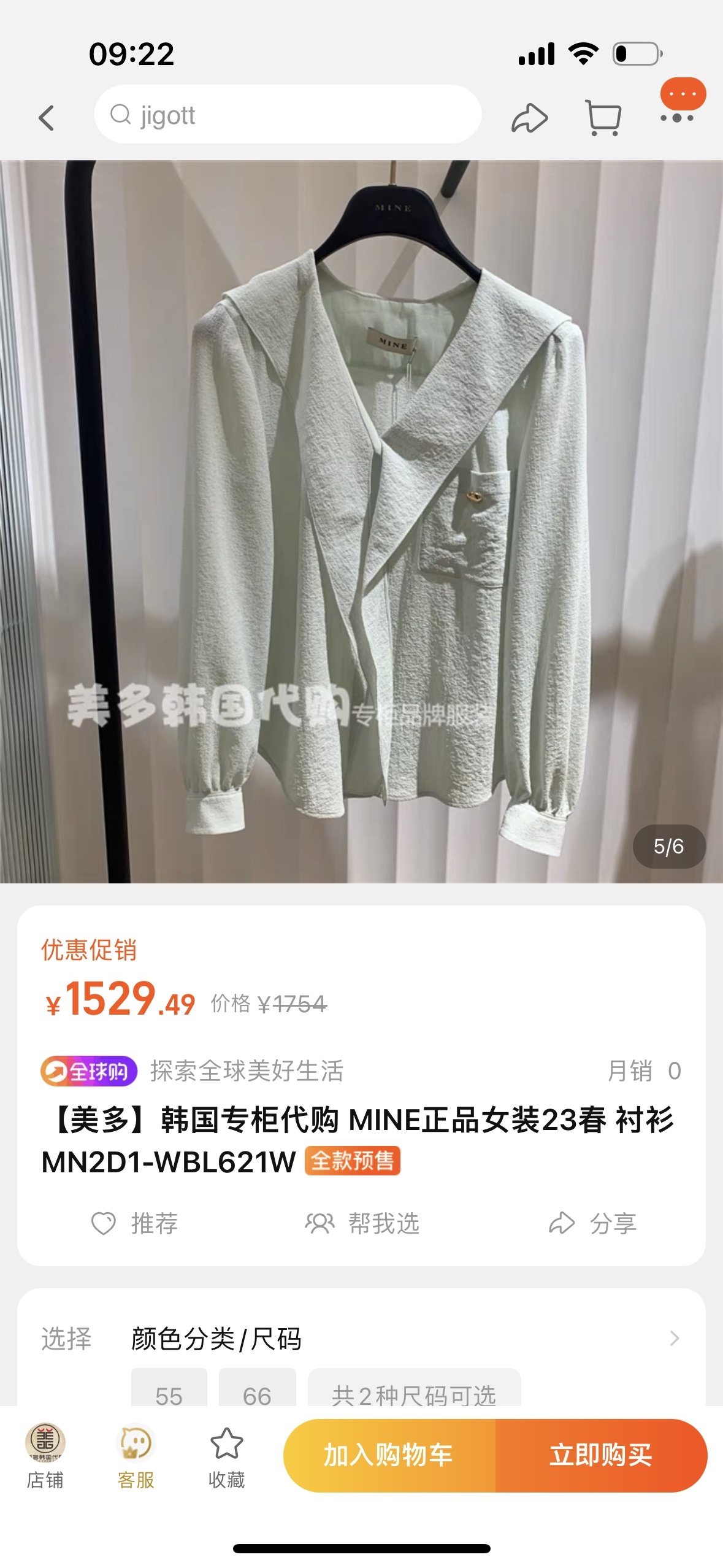This screenshot has width=723, height=1568.
Task: Tap 立即购买 to buy now
Action: click(x=601, y=1455)
